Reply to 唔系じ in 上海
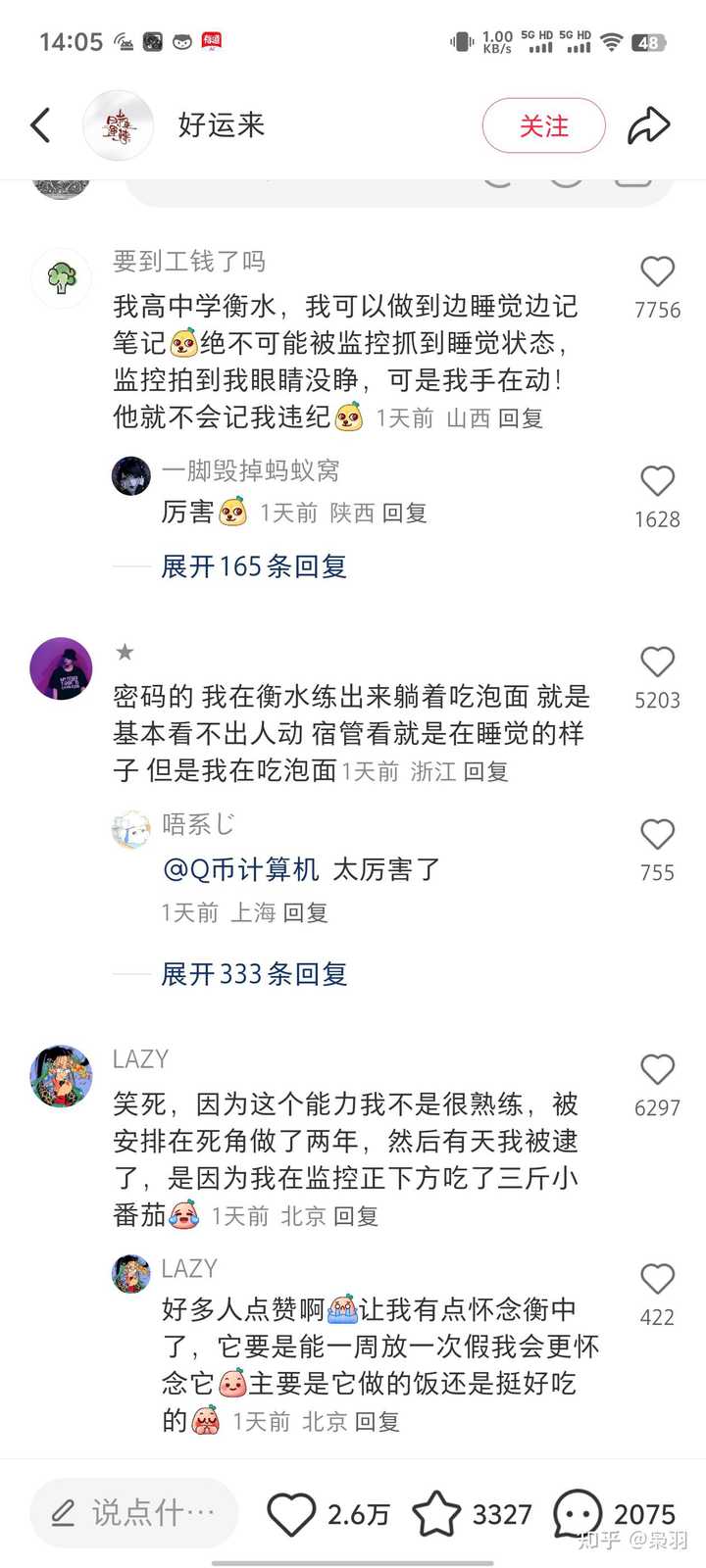This screenshot has height=1568, width=706. pyautogui.click(x=305, y=913)
